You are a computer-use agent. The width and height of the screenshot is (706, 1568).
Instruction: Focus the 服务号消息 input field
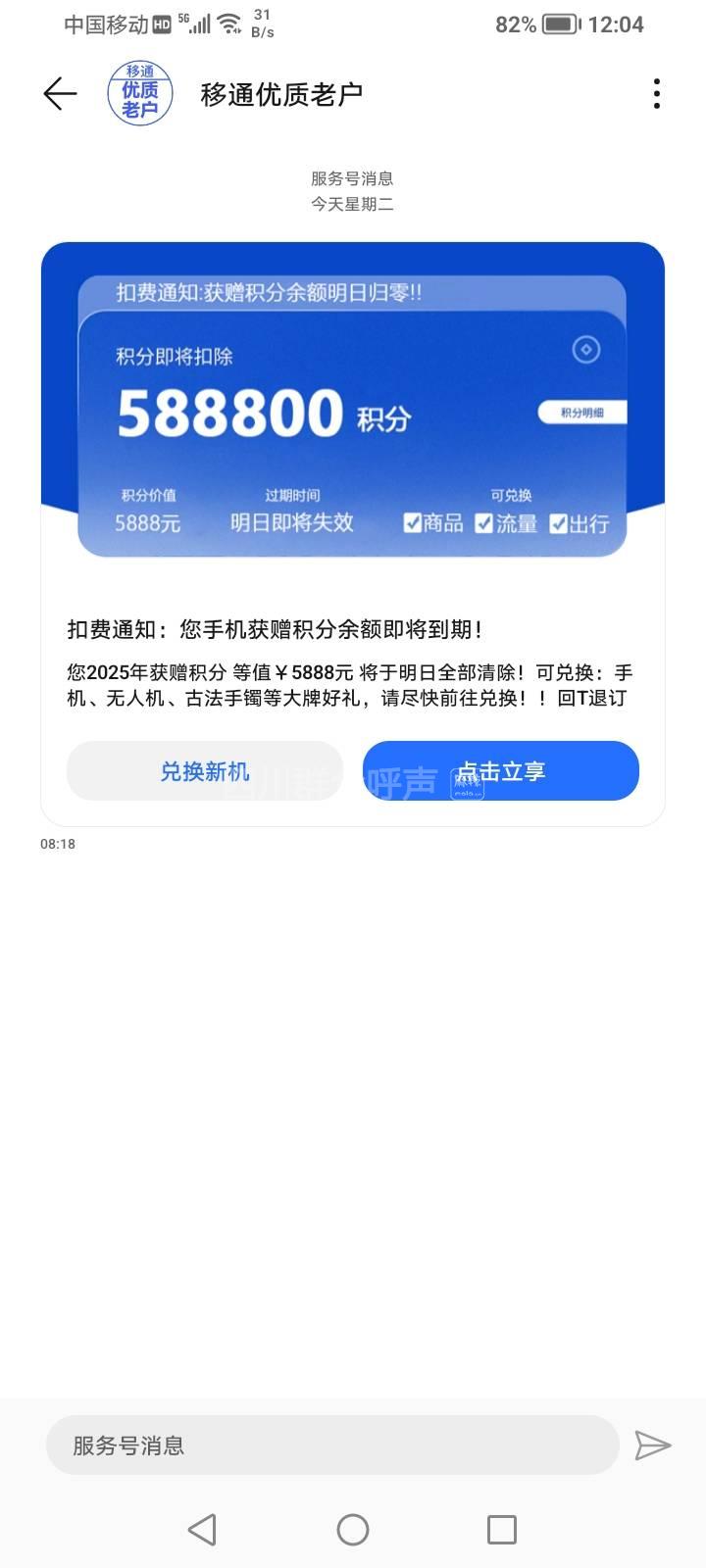tap(332, 1445)
